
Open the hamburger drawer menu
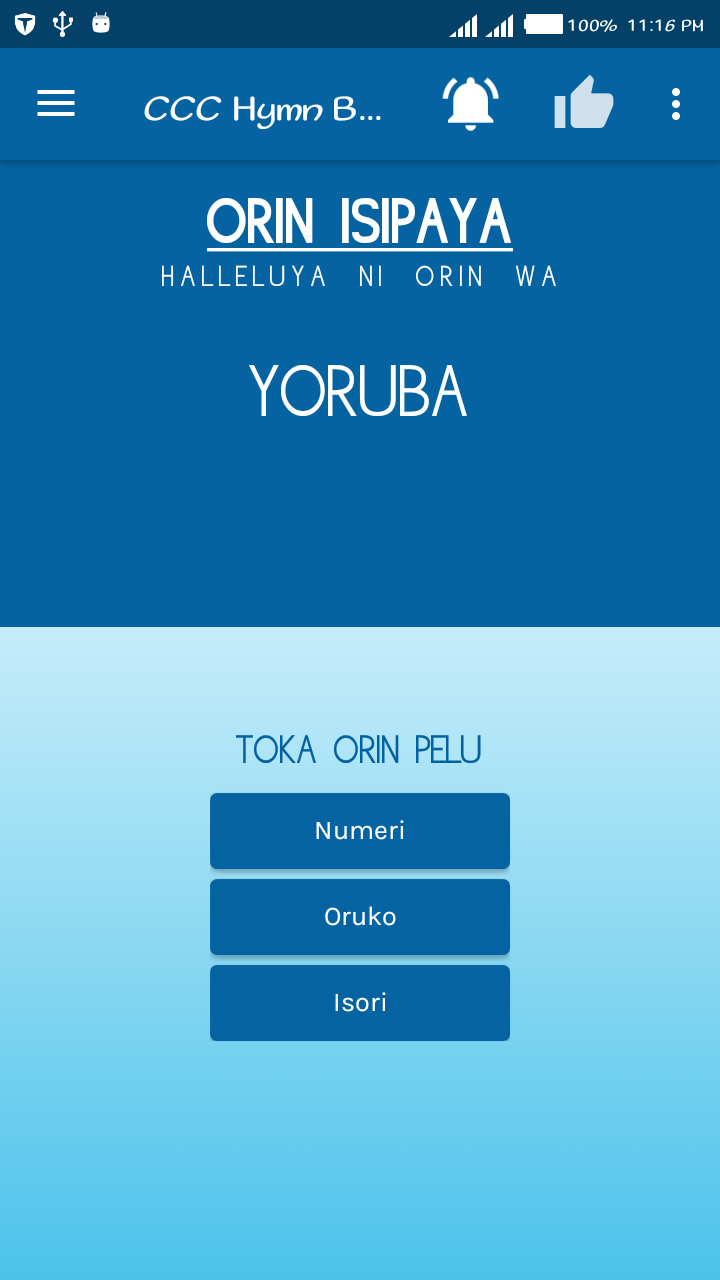56,104
